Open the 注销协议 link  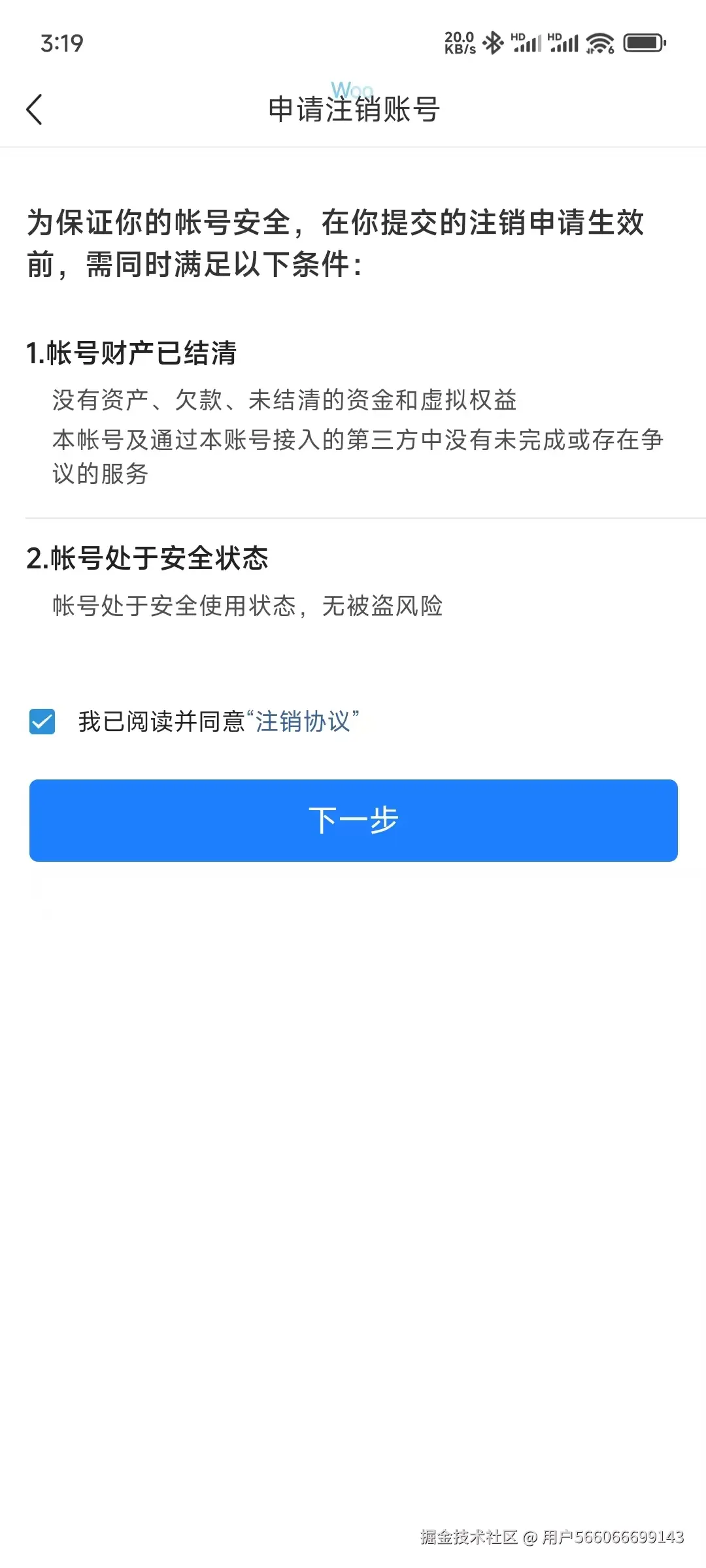coord(303,722)
